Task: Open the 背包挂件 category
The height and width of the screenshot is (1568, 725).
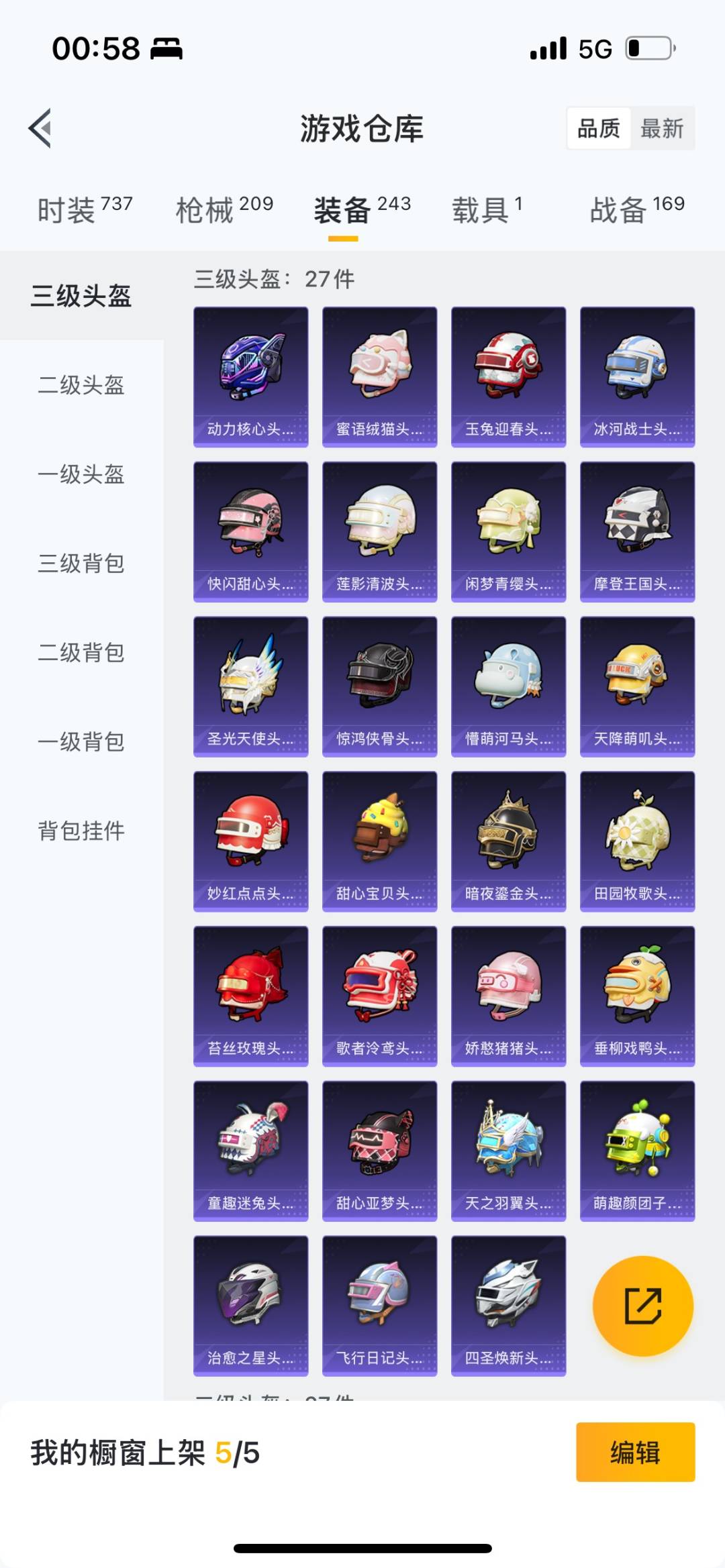Action: click(81, 831)
